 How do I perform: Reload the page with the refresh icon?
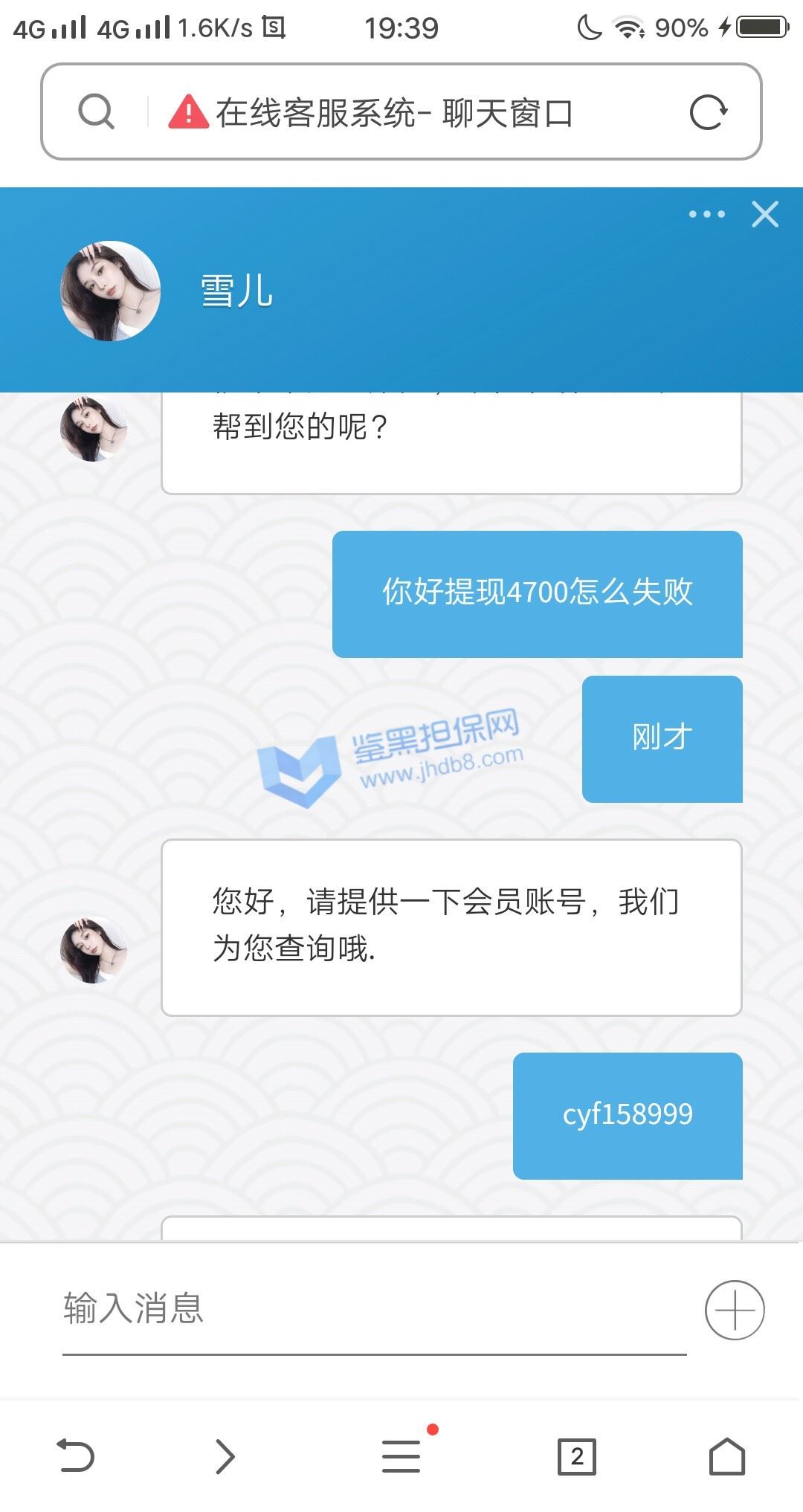[708, 112]
